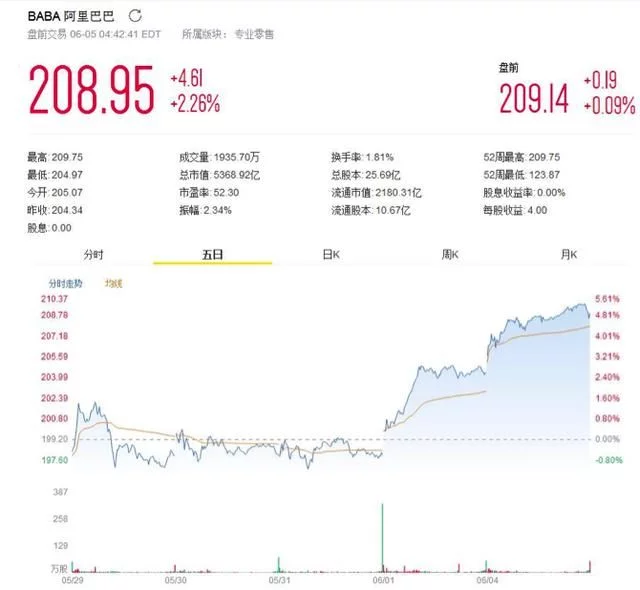
Task: Open the 专业零售 sector link
Action: [x=254, y=34]
